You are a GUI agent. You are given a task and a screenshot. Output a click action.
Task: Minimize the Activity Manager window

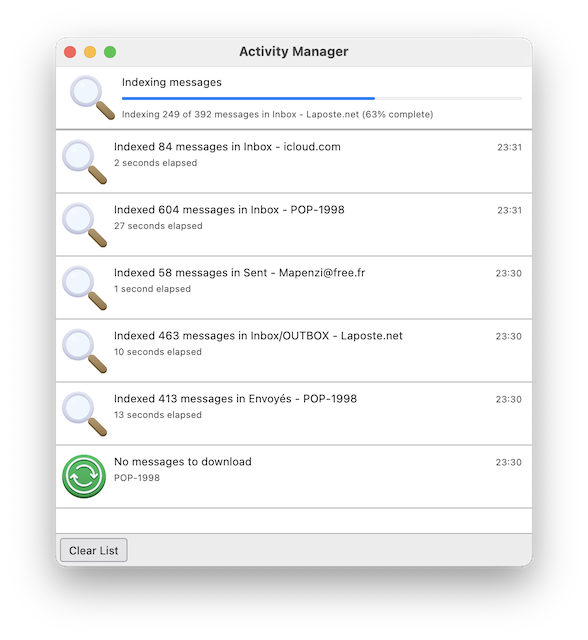click(90, 52)
